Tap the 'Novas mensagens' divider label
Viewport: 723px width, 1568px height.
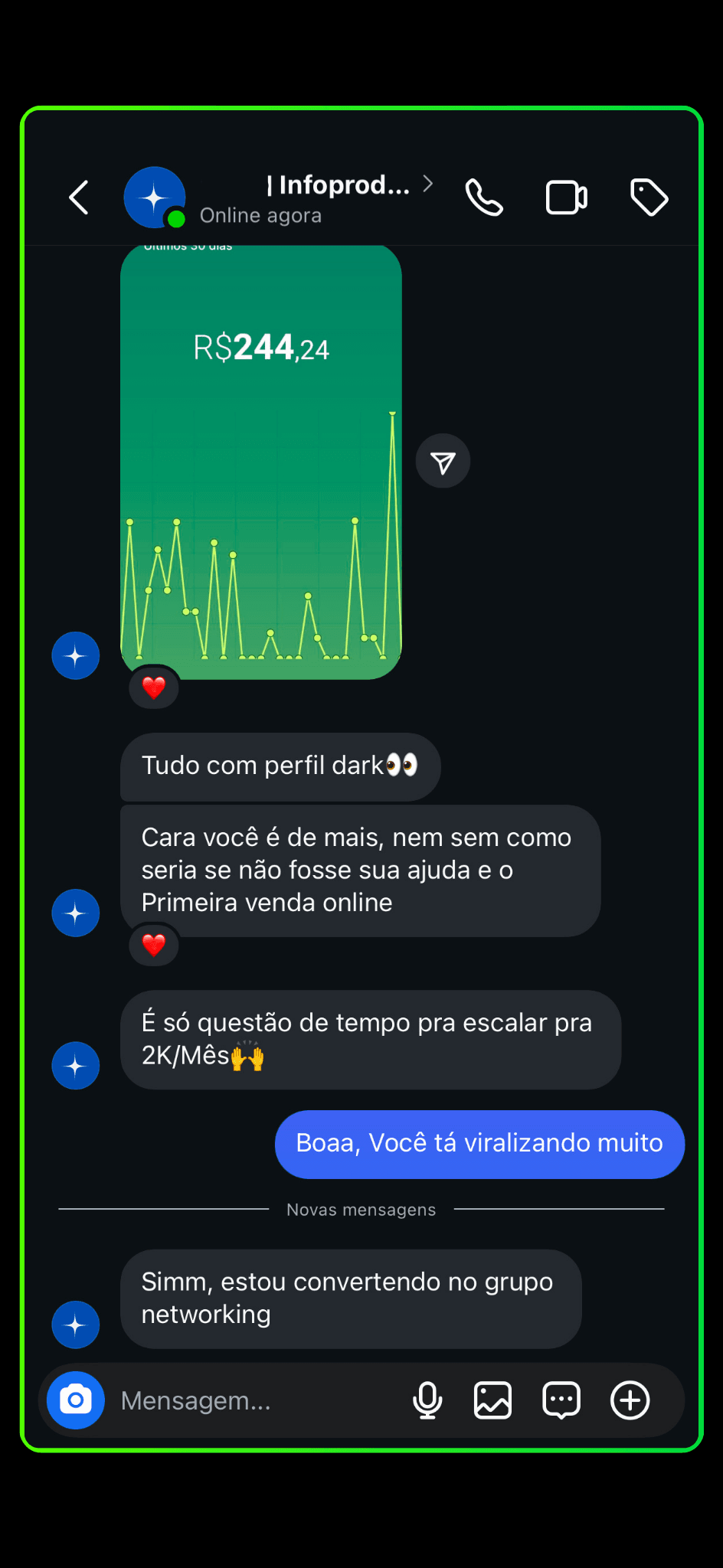click(x=360, y=1209)
